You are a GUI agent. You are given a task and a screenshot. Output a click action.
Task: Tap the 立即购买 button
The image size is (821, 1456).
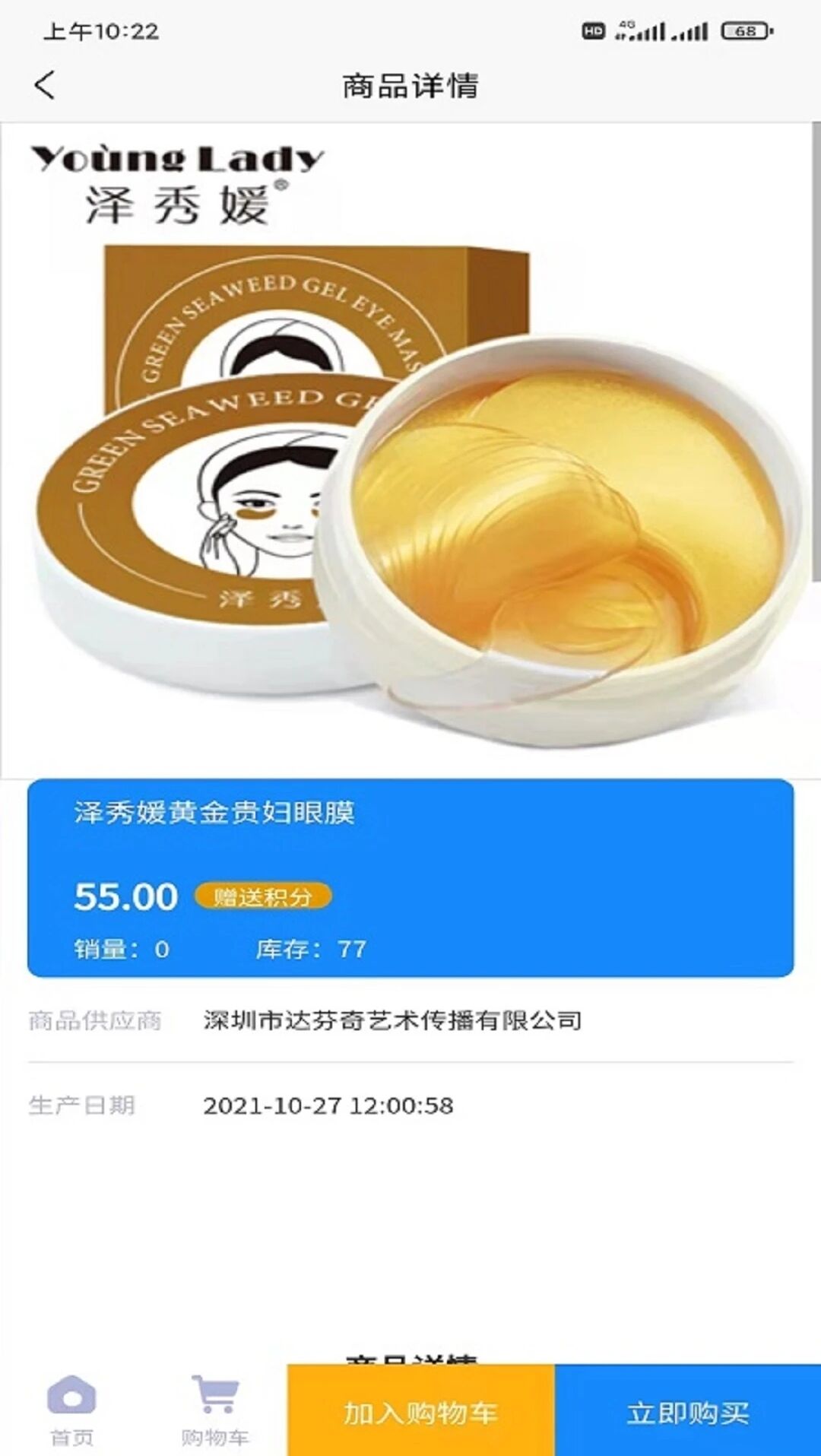tap(687, 1412)
